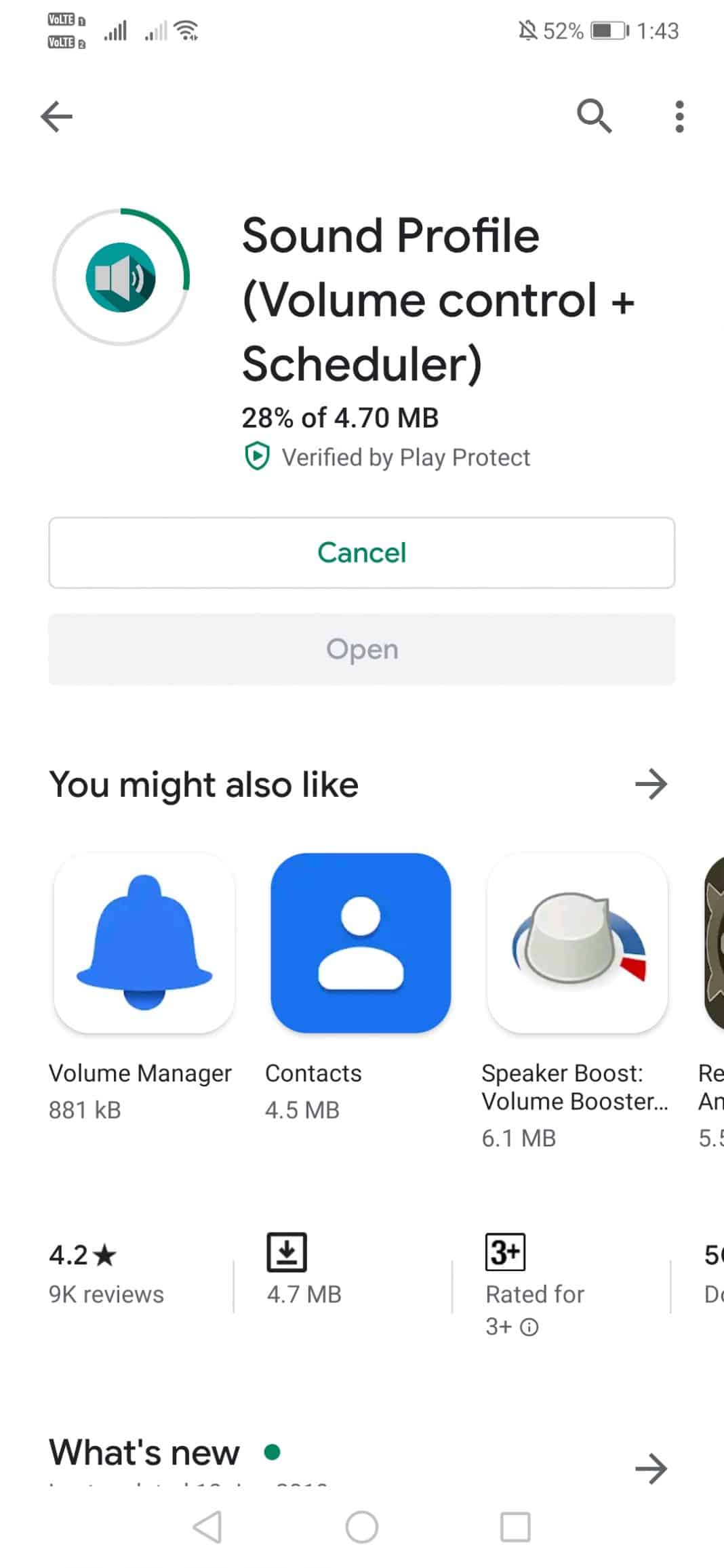
Task: Tap the system home button
Action: [362, 1527]
